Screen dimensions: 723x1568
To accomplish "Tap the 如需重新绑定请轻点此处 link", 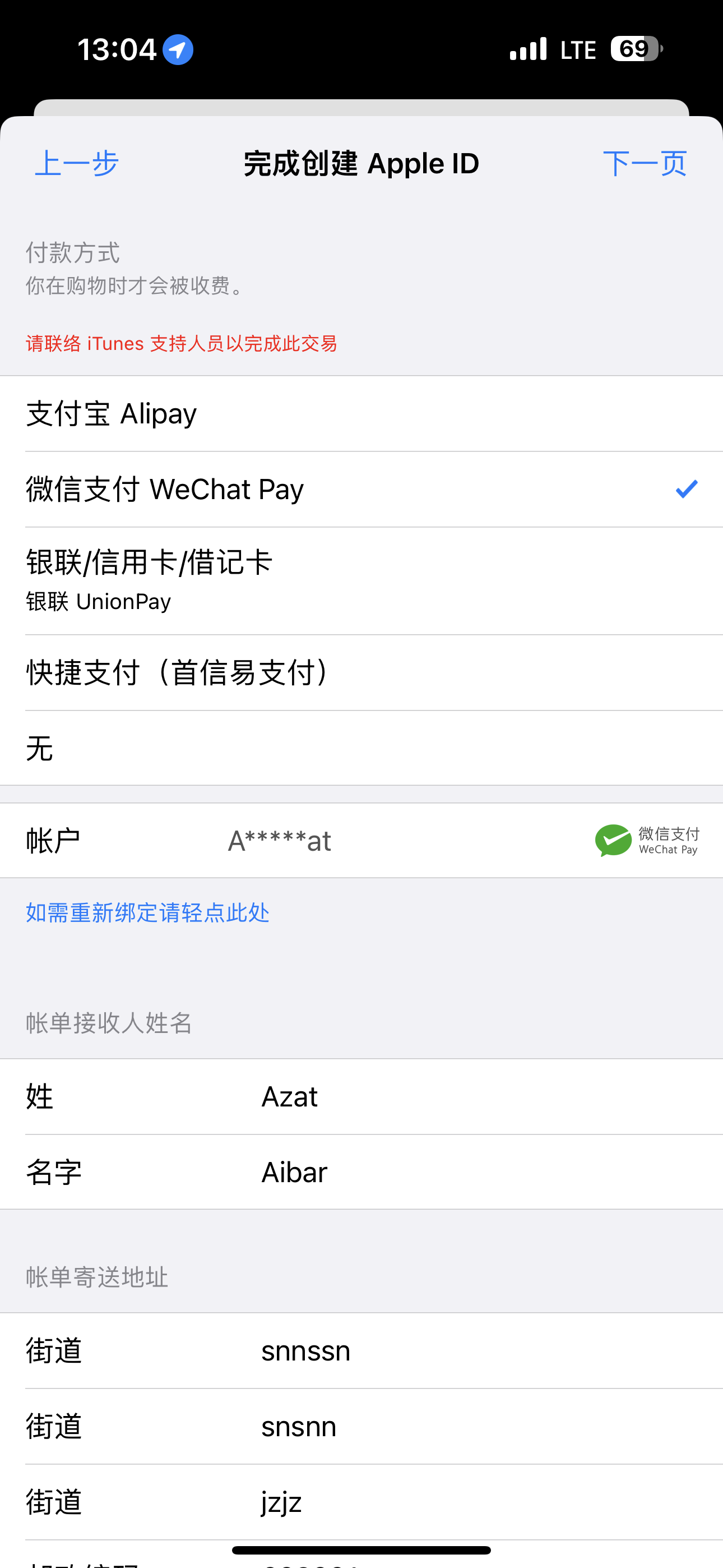I will tap(147, 912).
